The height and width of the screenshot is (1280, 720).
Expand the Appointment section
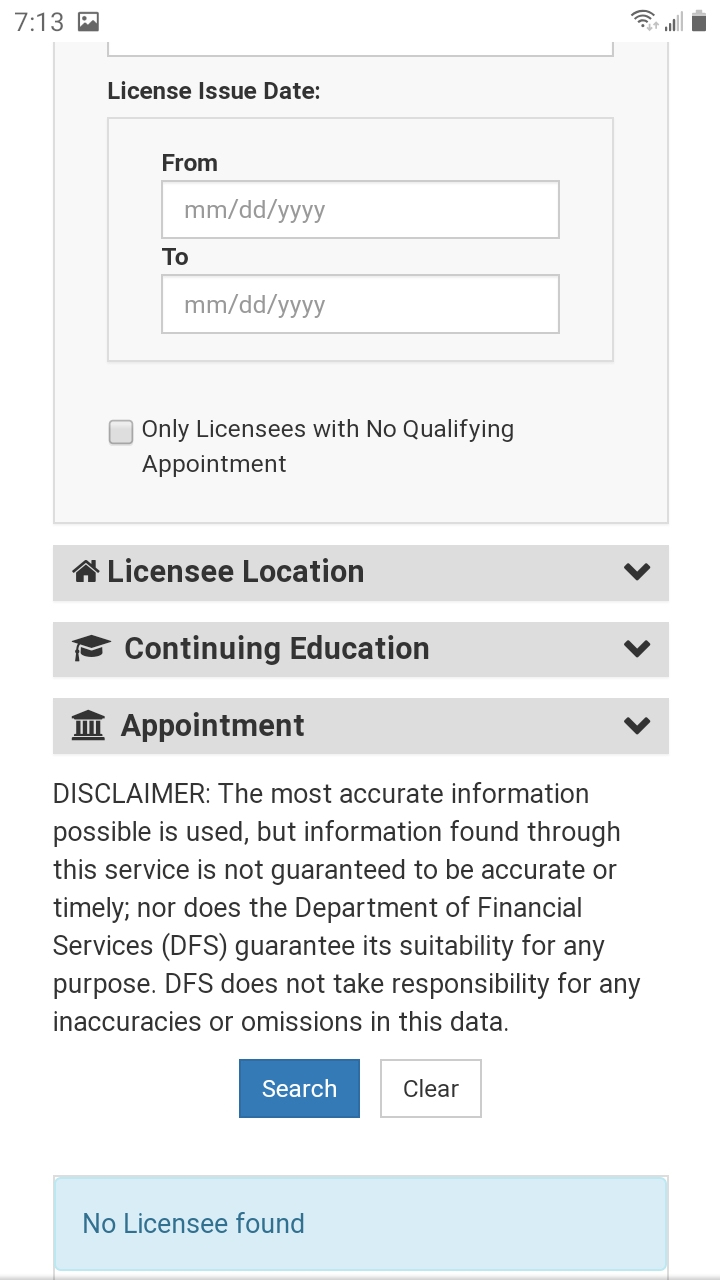tap(360, 726)
